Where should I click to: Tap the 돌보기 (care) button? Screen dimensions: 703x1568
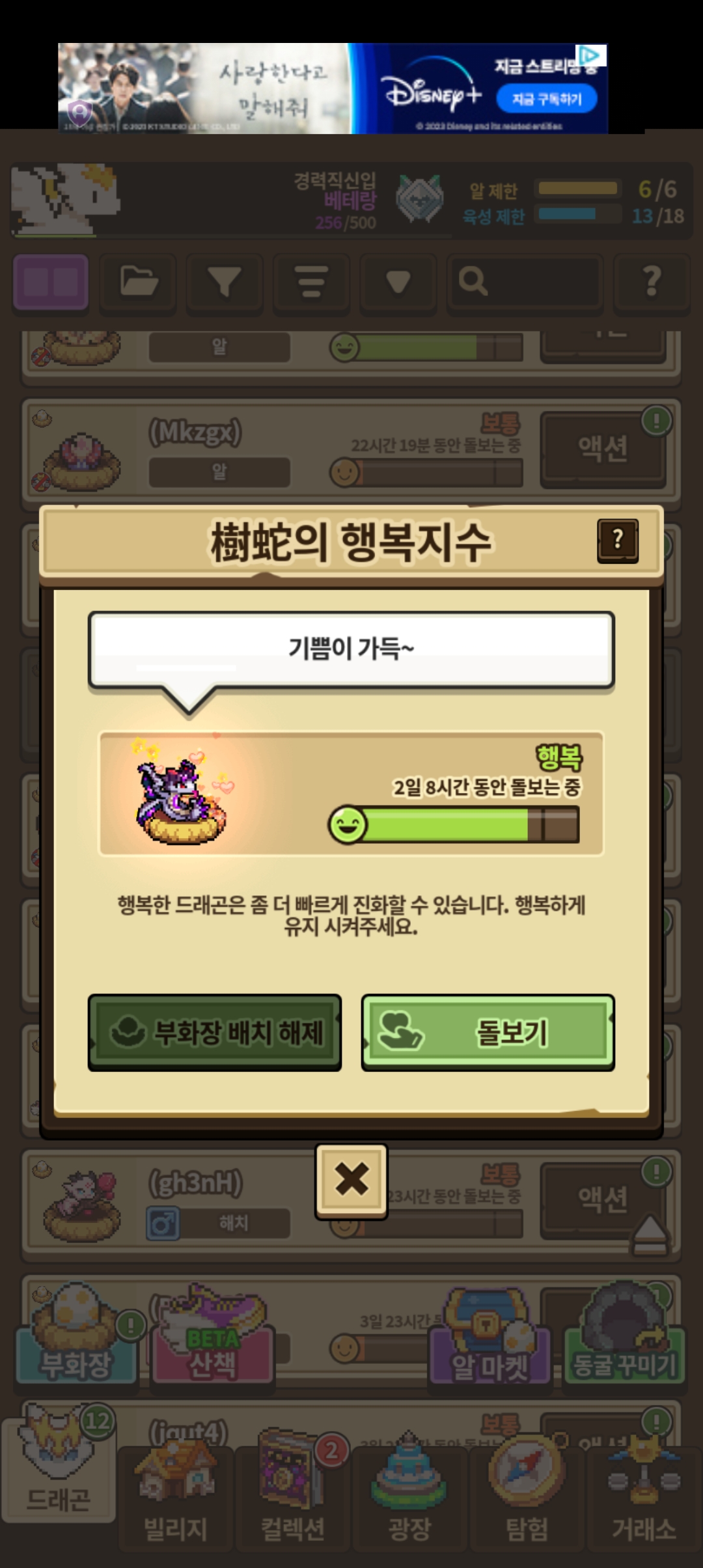(488, 1032)
